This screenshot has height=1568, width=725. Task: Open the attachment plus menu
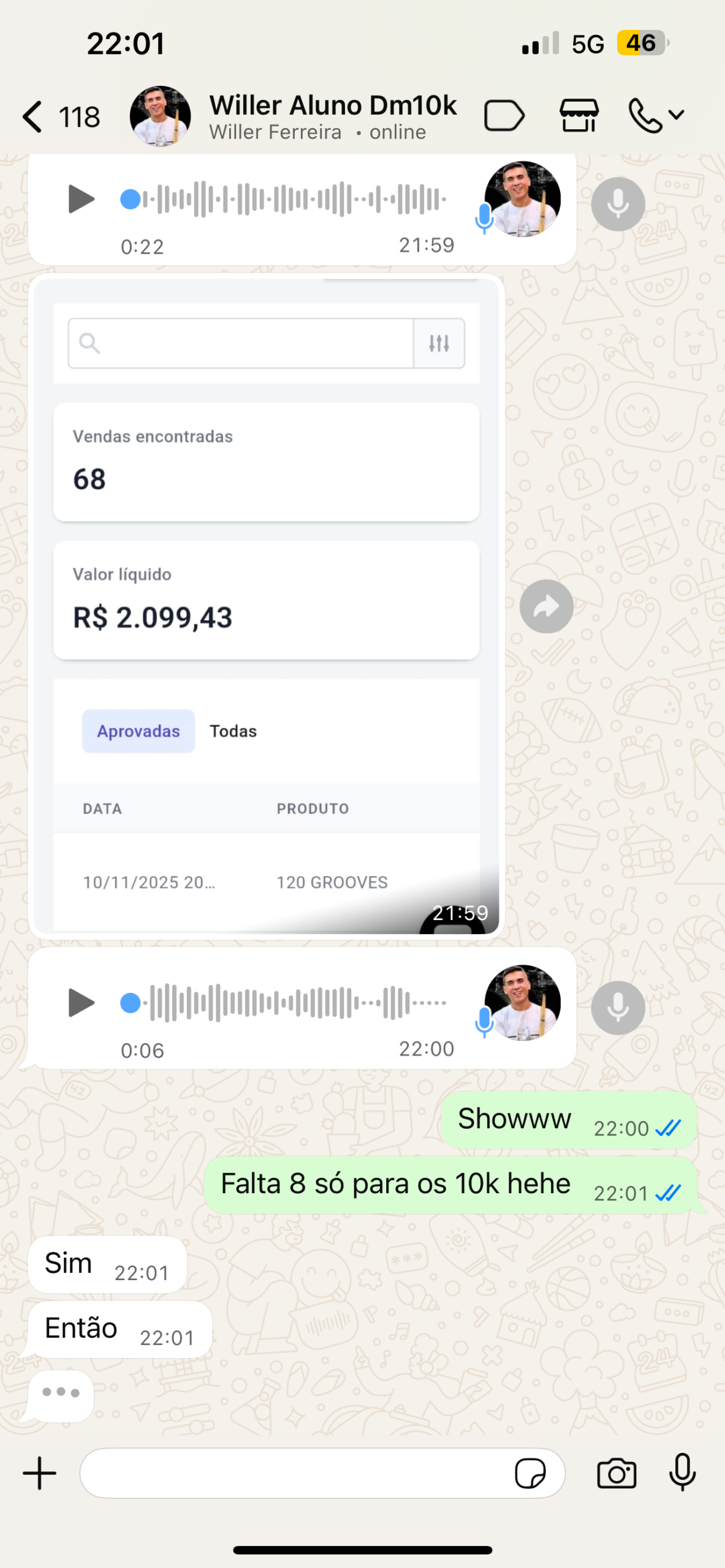coord(40,1473)
